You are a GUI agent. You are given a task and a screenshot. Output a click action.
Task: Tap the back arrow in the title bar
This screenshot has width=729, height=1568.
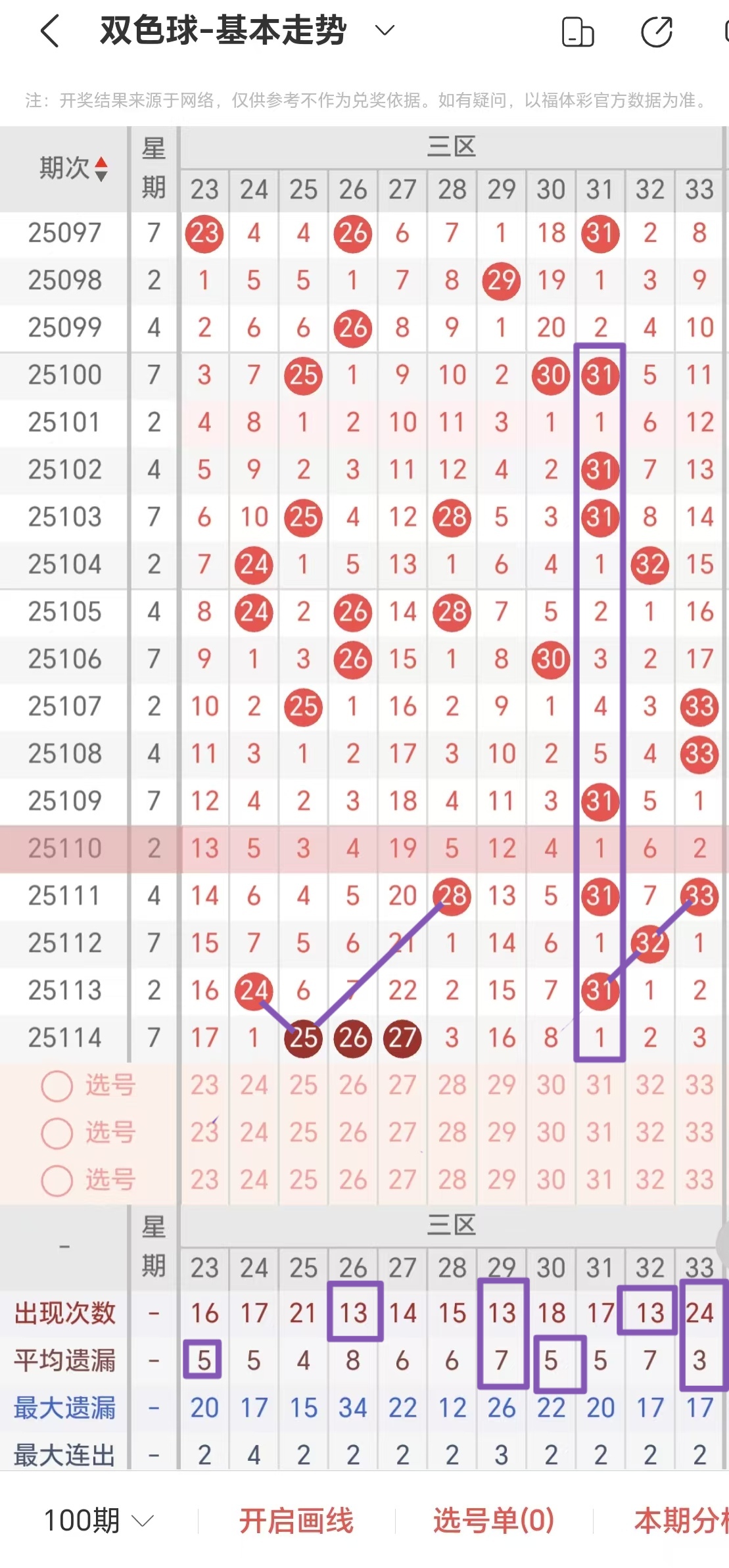(x=49, y=30)
